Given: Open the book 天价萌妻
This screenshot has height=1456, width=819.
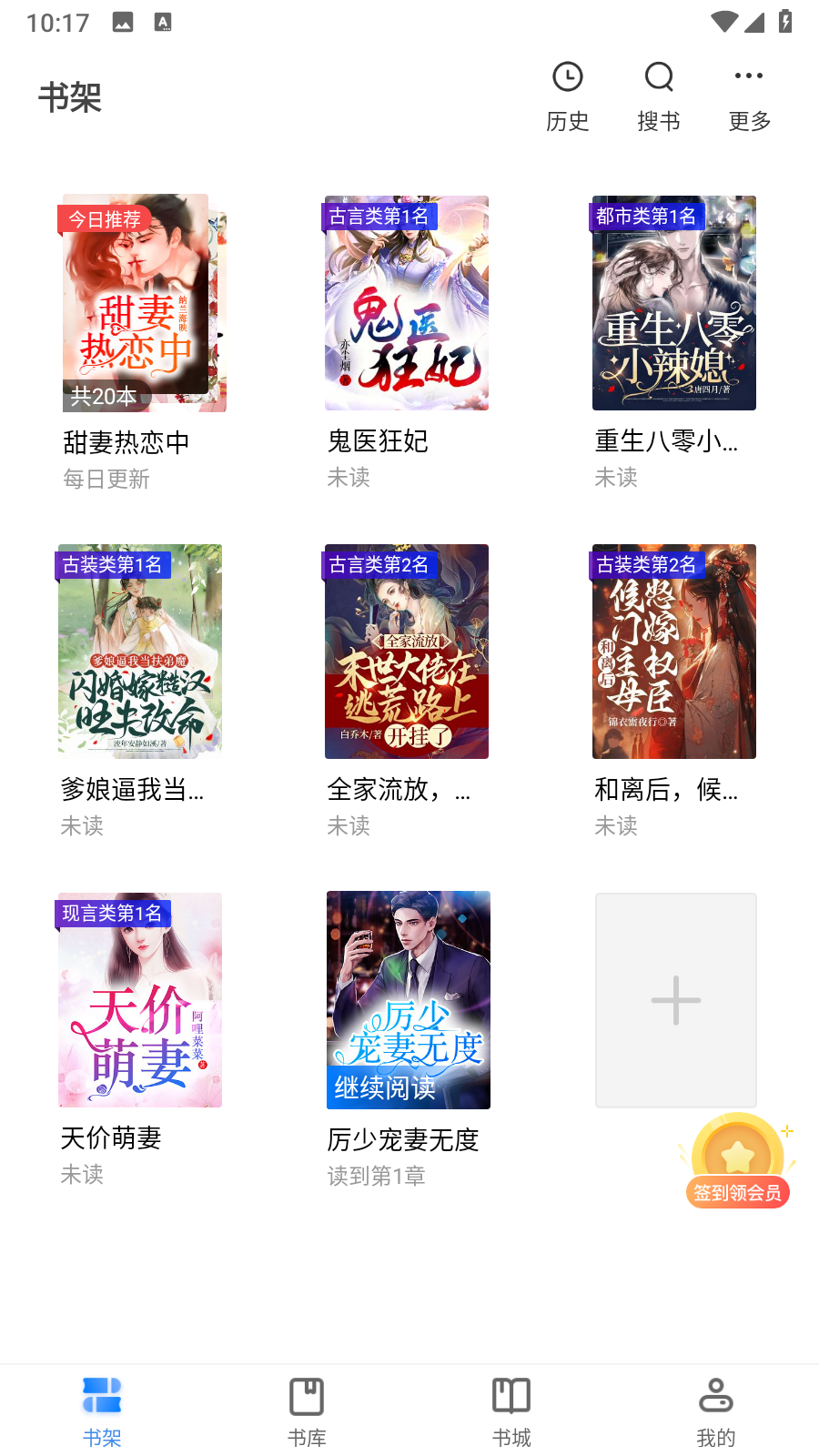Looking at the screenshot, I should [x=140, y=1000].
